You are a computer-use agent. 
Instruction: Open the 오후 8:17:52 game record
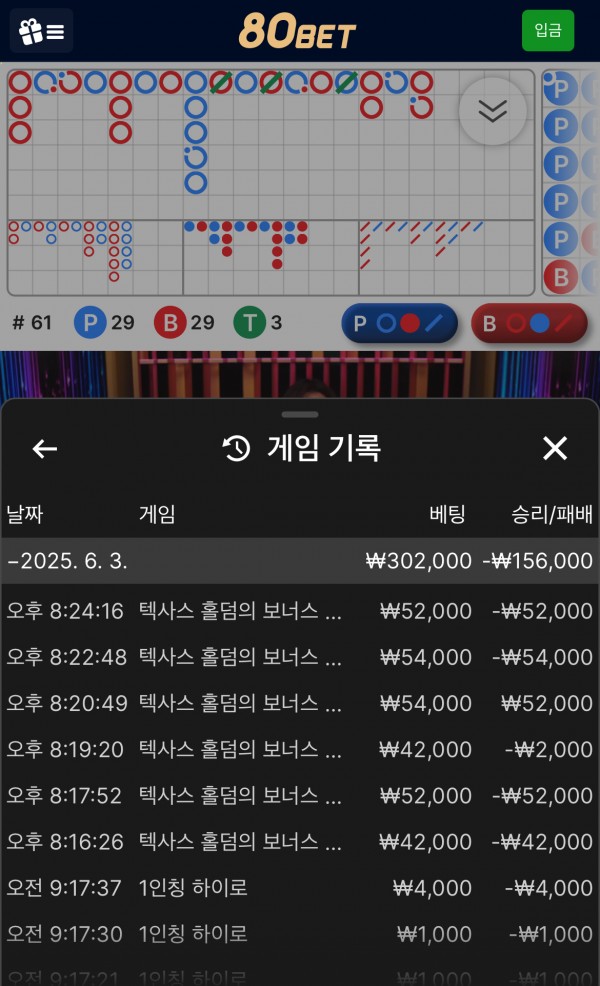tap(300, 795)
